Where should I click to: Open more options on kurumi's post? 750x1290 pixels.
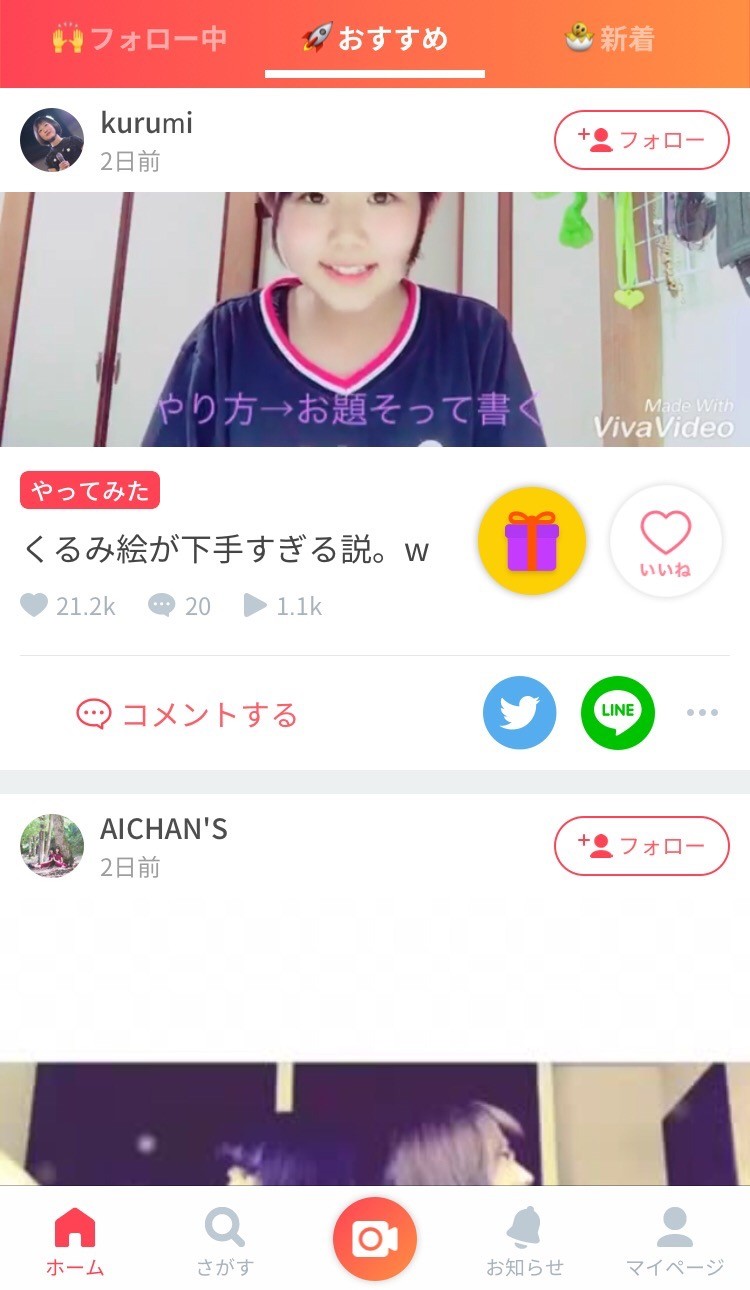[x=702, y=713]
